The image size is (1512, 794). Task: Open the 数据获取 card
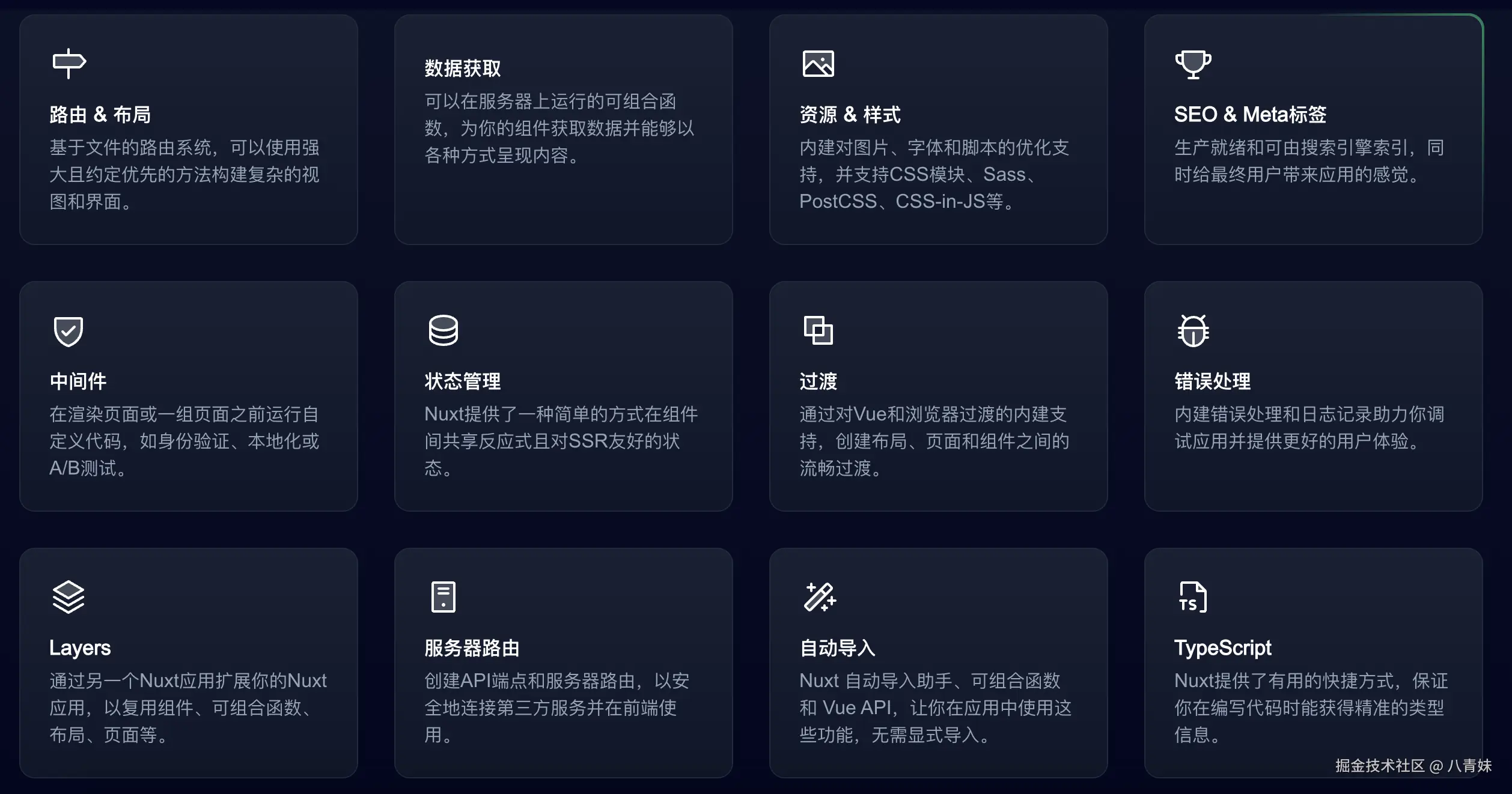(x=563, y=129)
